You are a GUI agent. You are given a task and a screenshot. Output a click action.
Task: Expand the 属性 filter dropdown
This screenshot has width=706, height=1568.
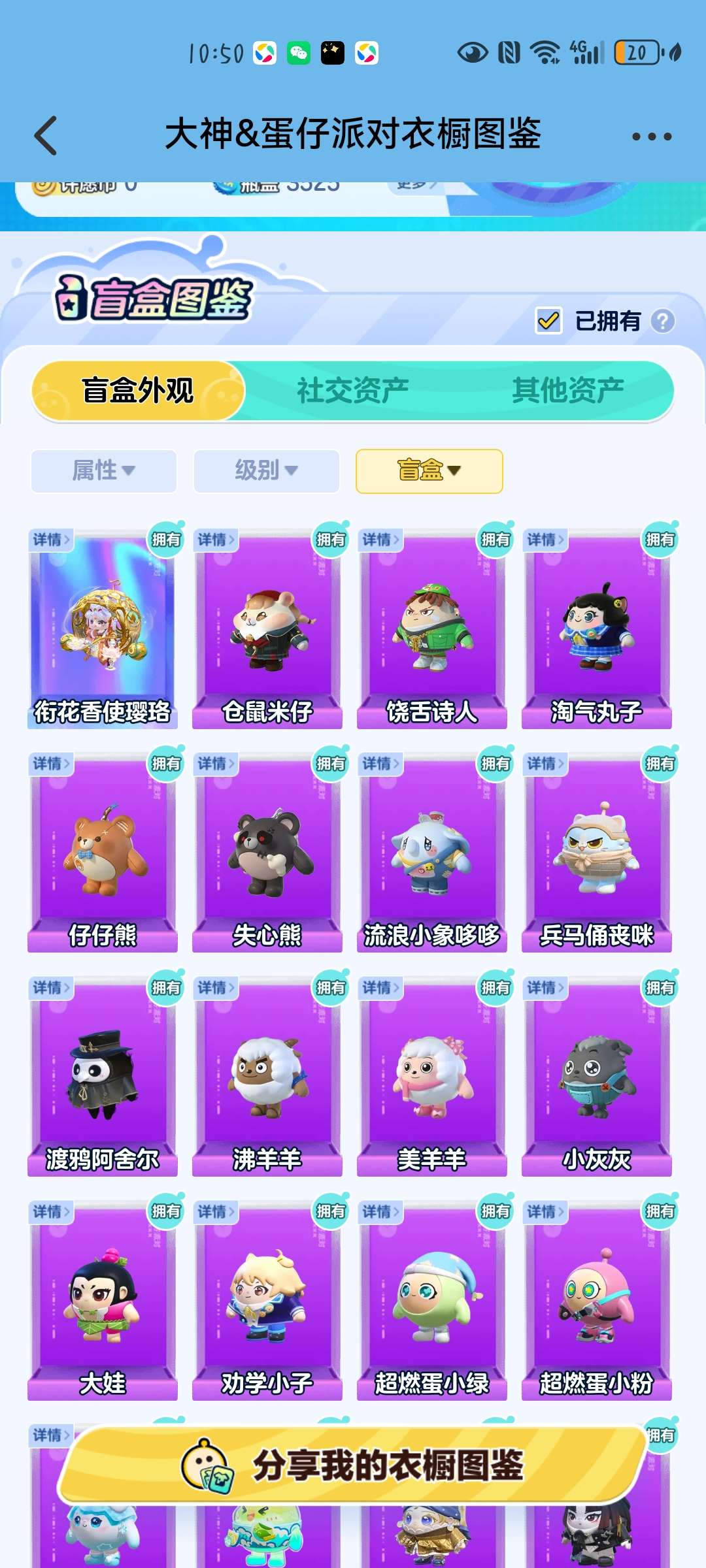pyautogui.click(x=103, y=470)
